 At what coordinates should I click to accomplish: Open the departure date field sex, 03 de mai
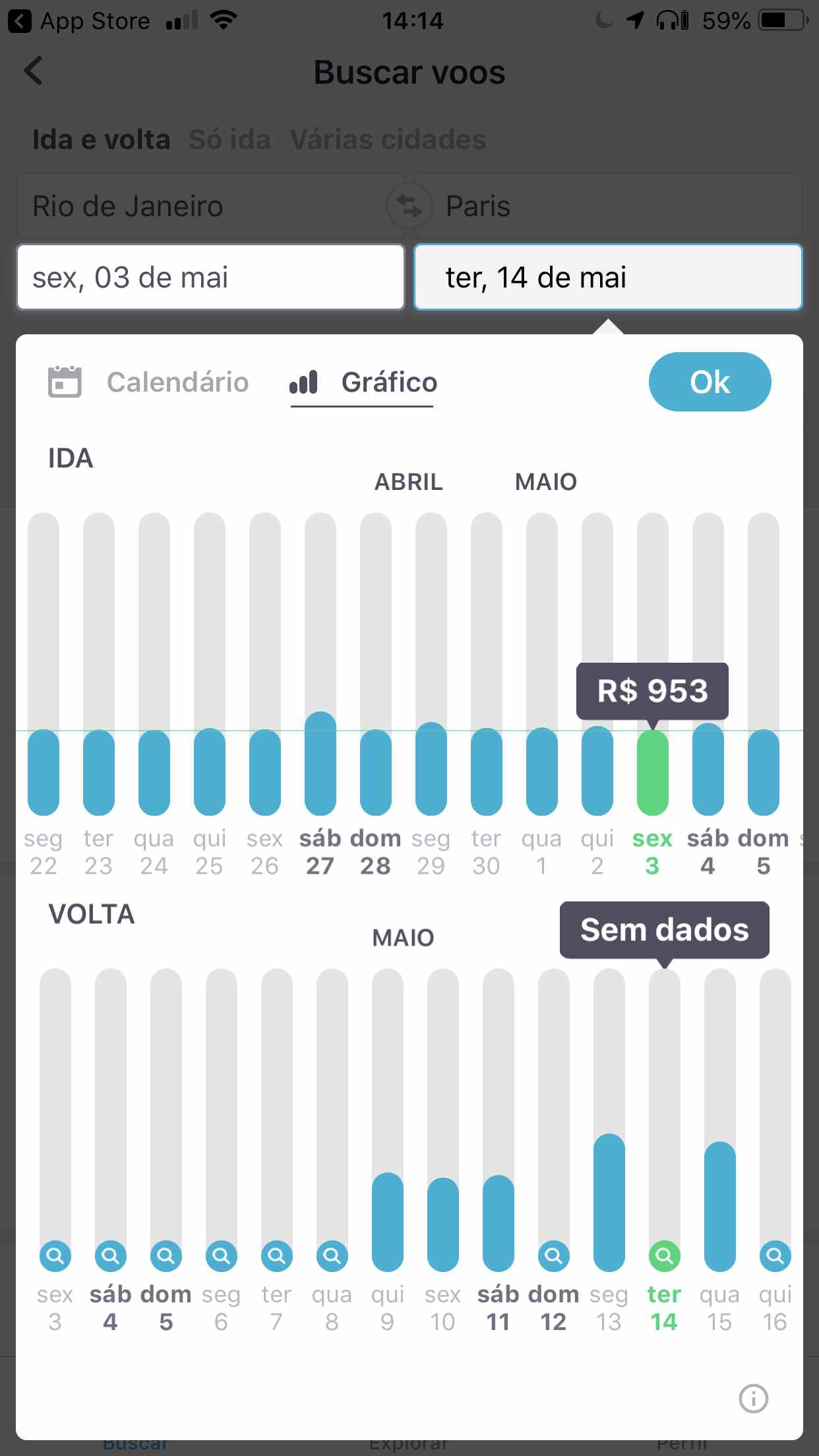coord(210,277)
